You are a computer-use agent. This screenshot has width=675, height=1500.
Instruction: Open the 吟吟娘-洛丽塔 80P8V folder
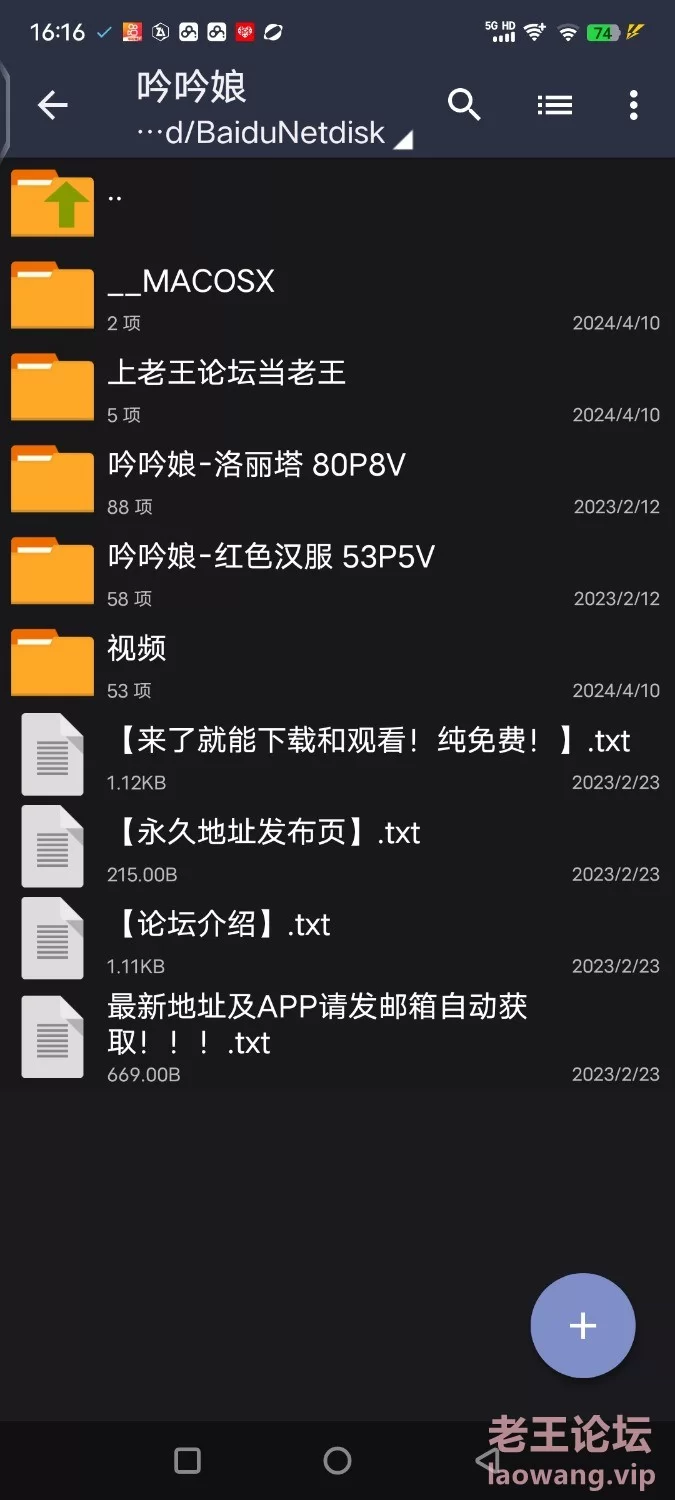(x=337, y=479)
